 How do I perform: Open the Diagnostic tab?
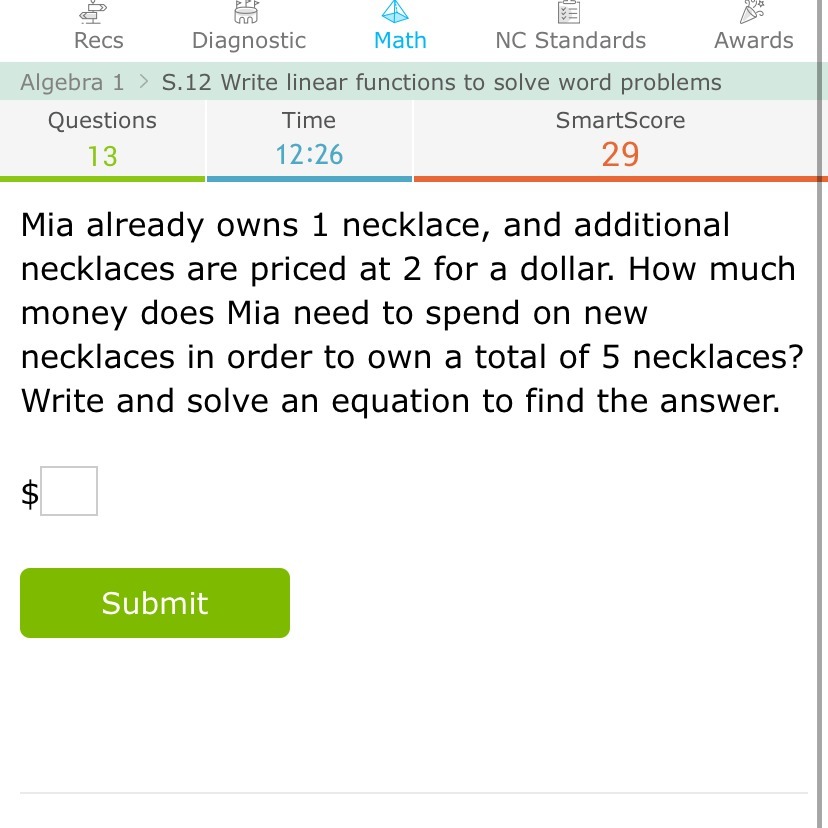pyautogui.click(x=248, y=30)
